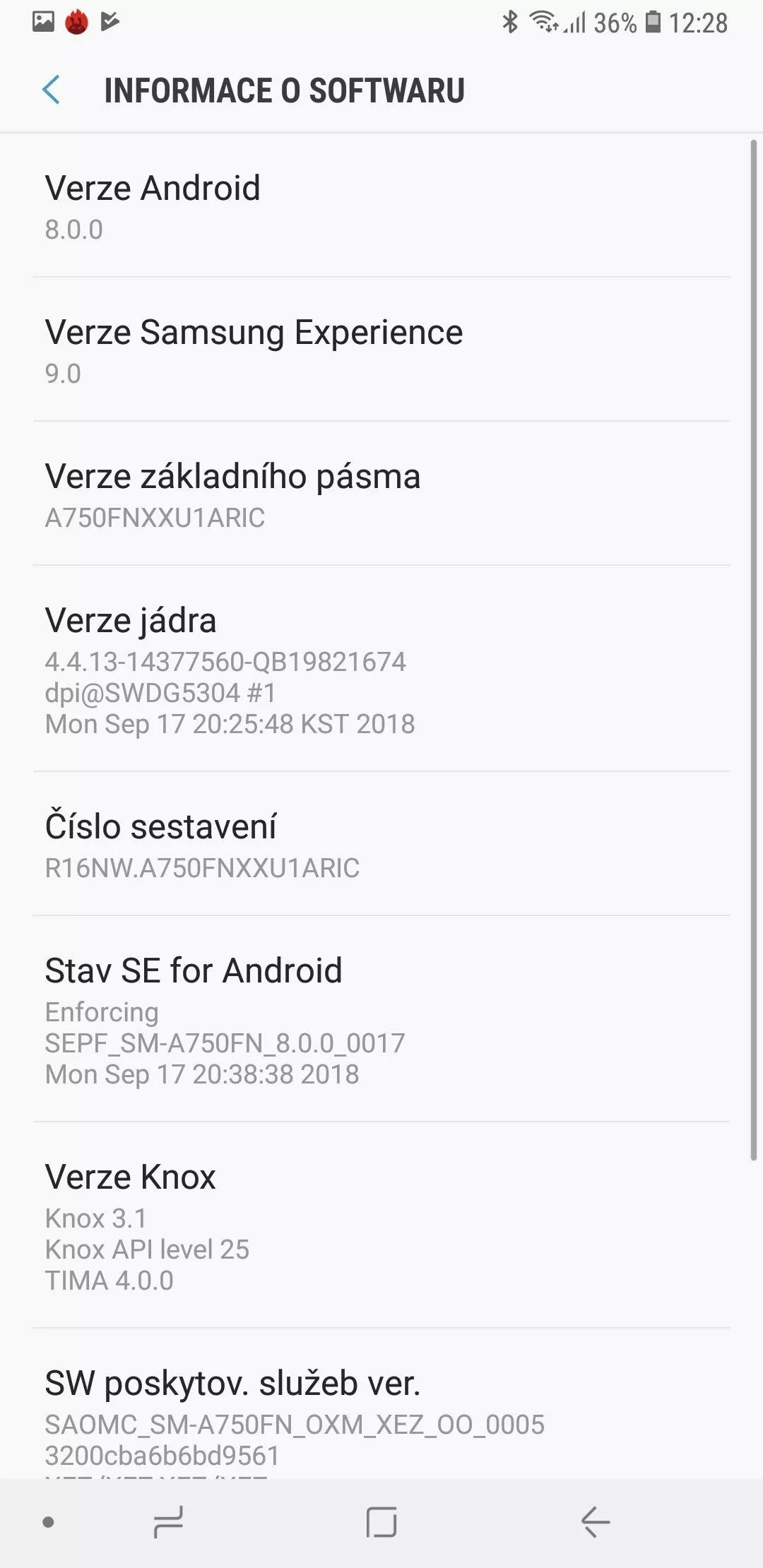The image size is (763, 1568).
Task: Tap the system back arrow
Action: coord(596,1522)
